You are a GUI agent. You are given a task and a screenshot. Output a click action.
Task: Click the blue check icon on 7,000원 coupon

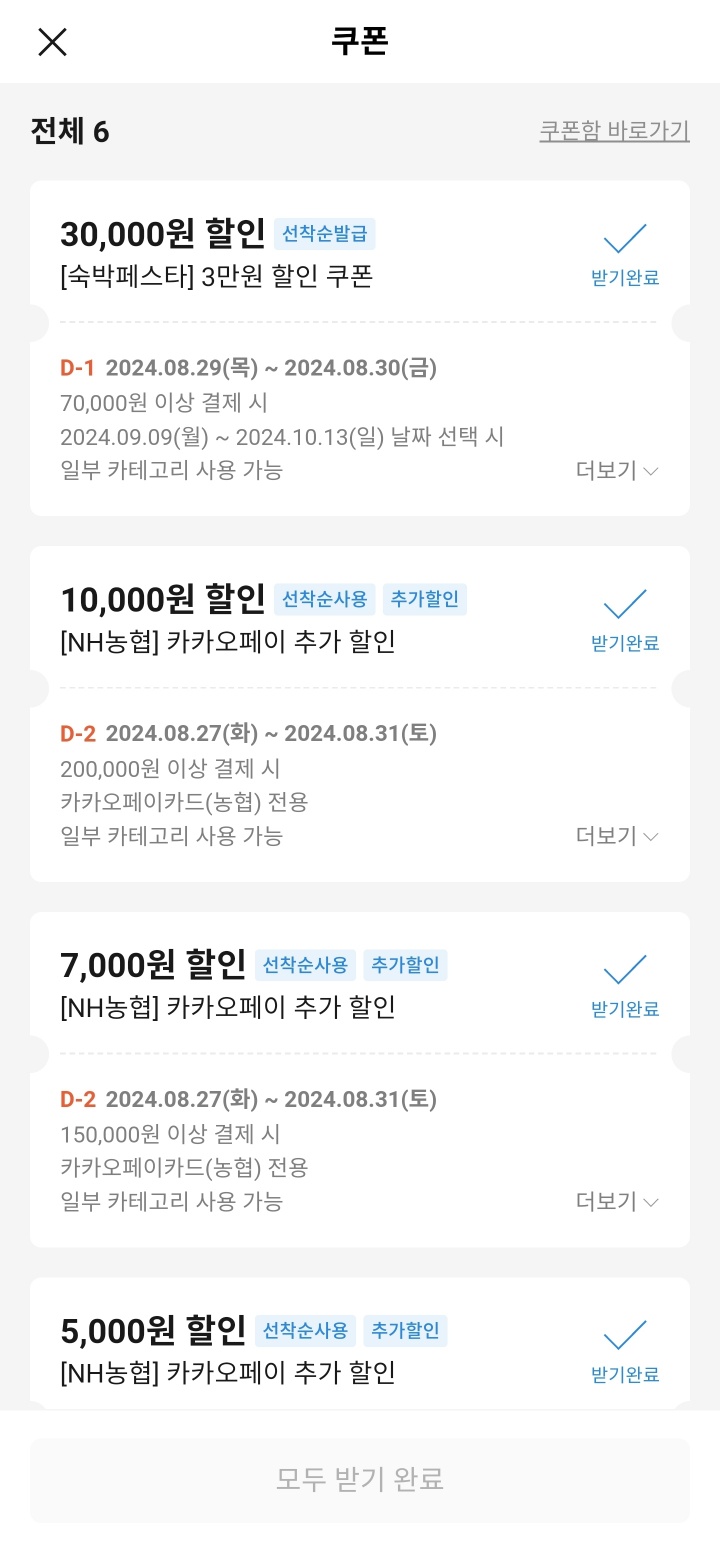(624, 970)
